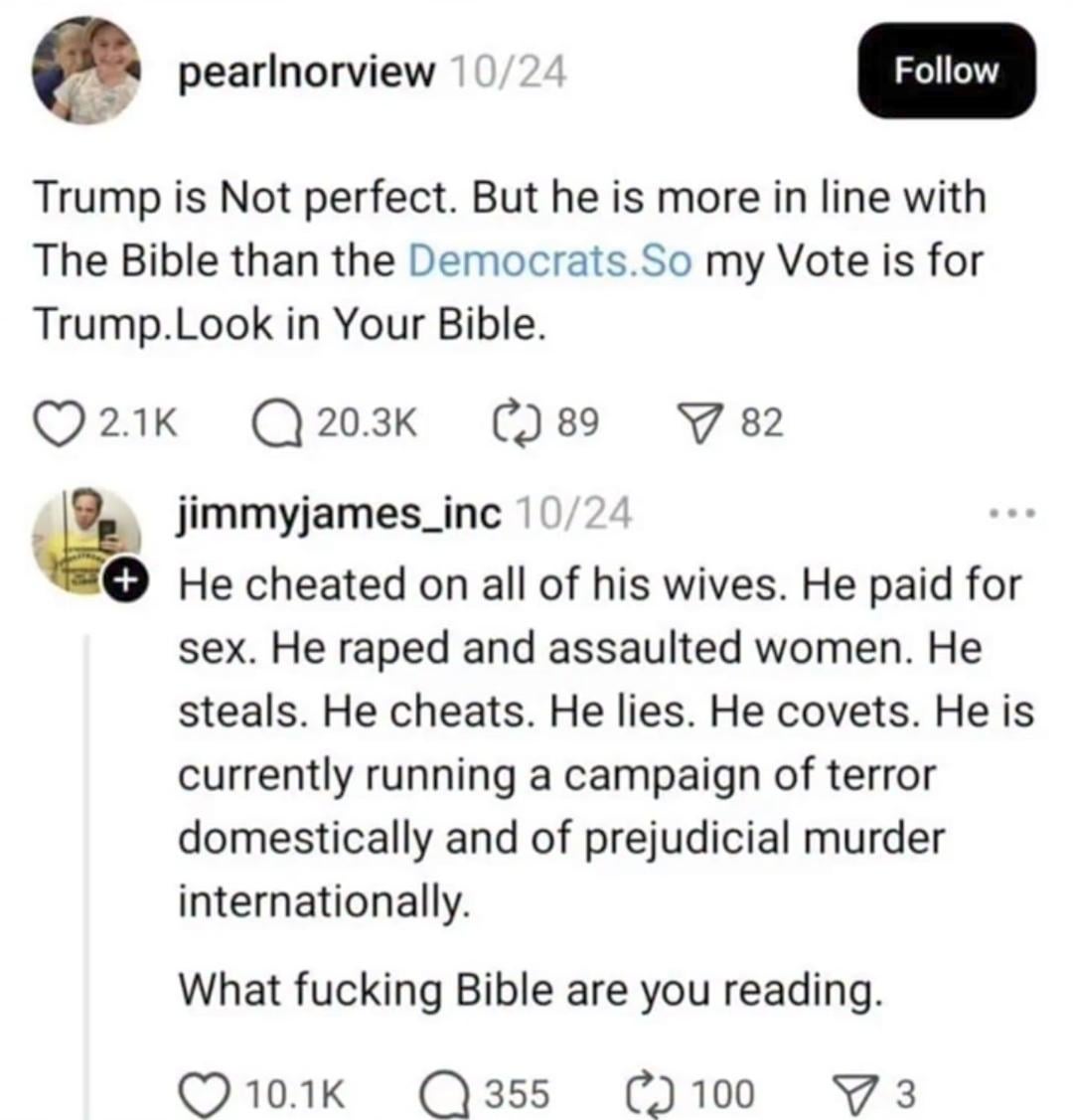The image size is (1073, 1120).
Task: Open jimmyjames_inc username link
Action: (339, 514)
